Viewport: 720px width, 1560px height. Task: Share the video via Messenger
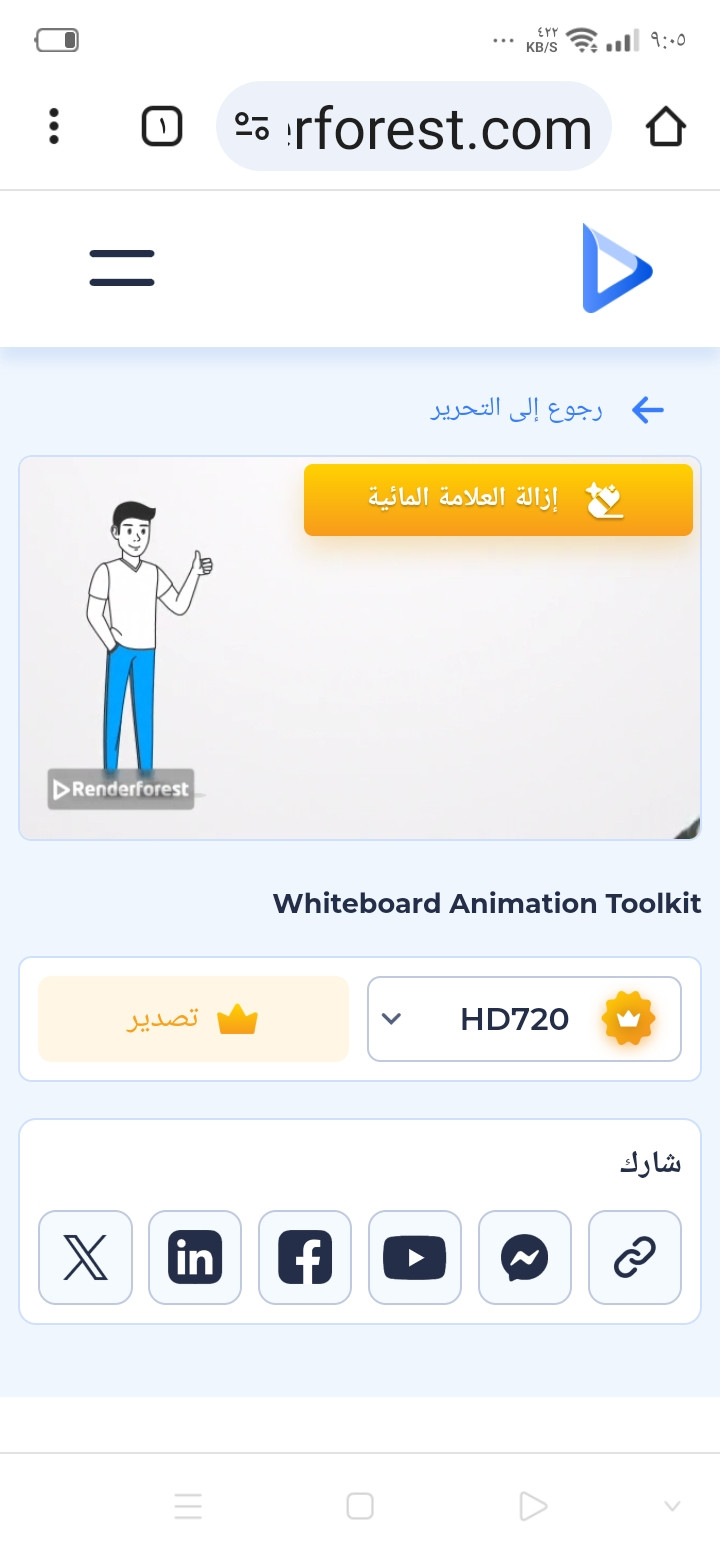click(x=525, y=1257)
